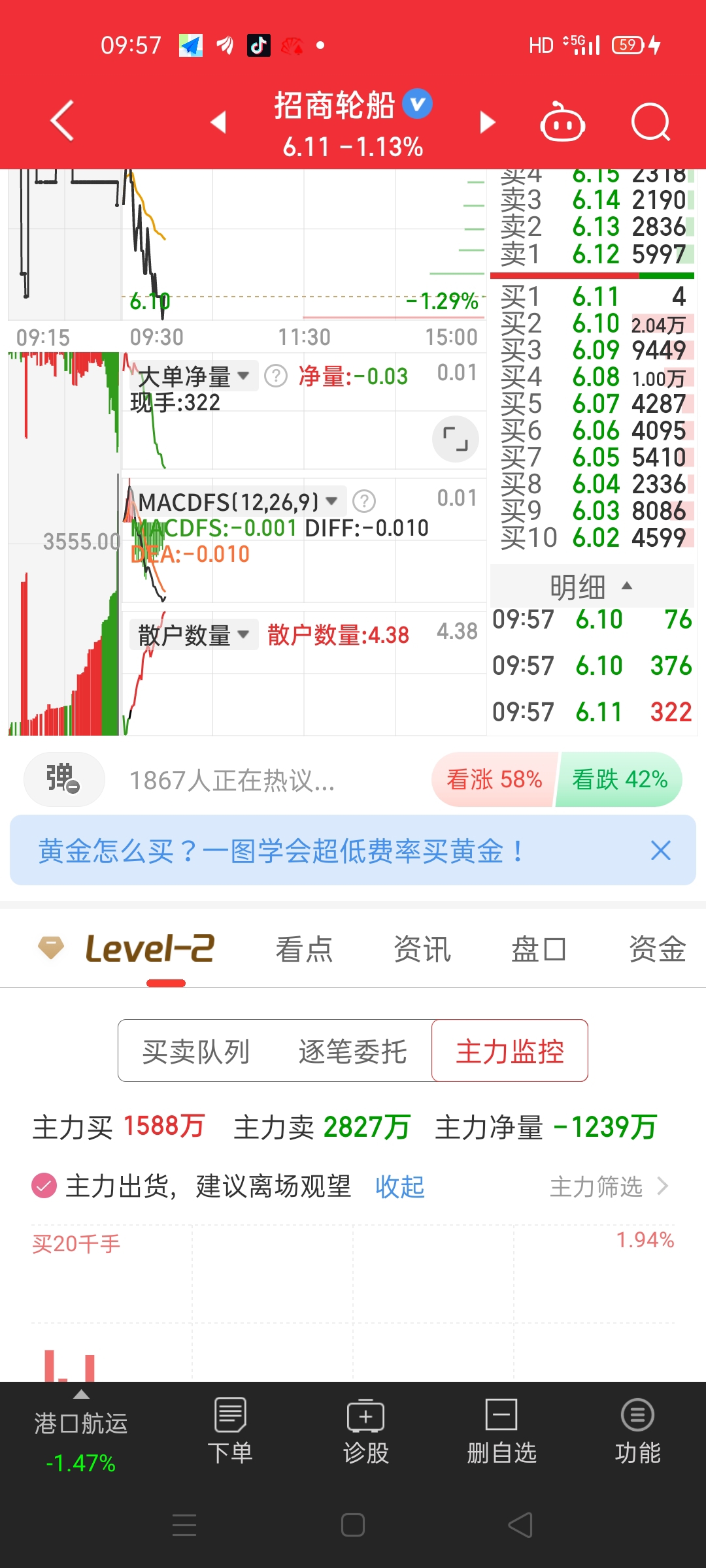Switch to the previous stock
The height and width of the screenshot is (1568, 706).
coord(218,122)
